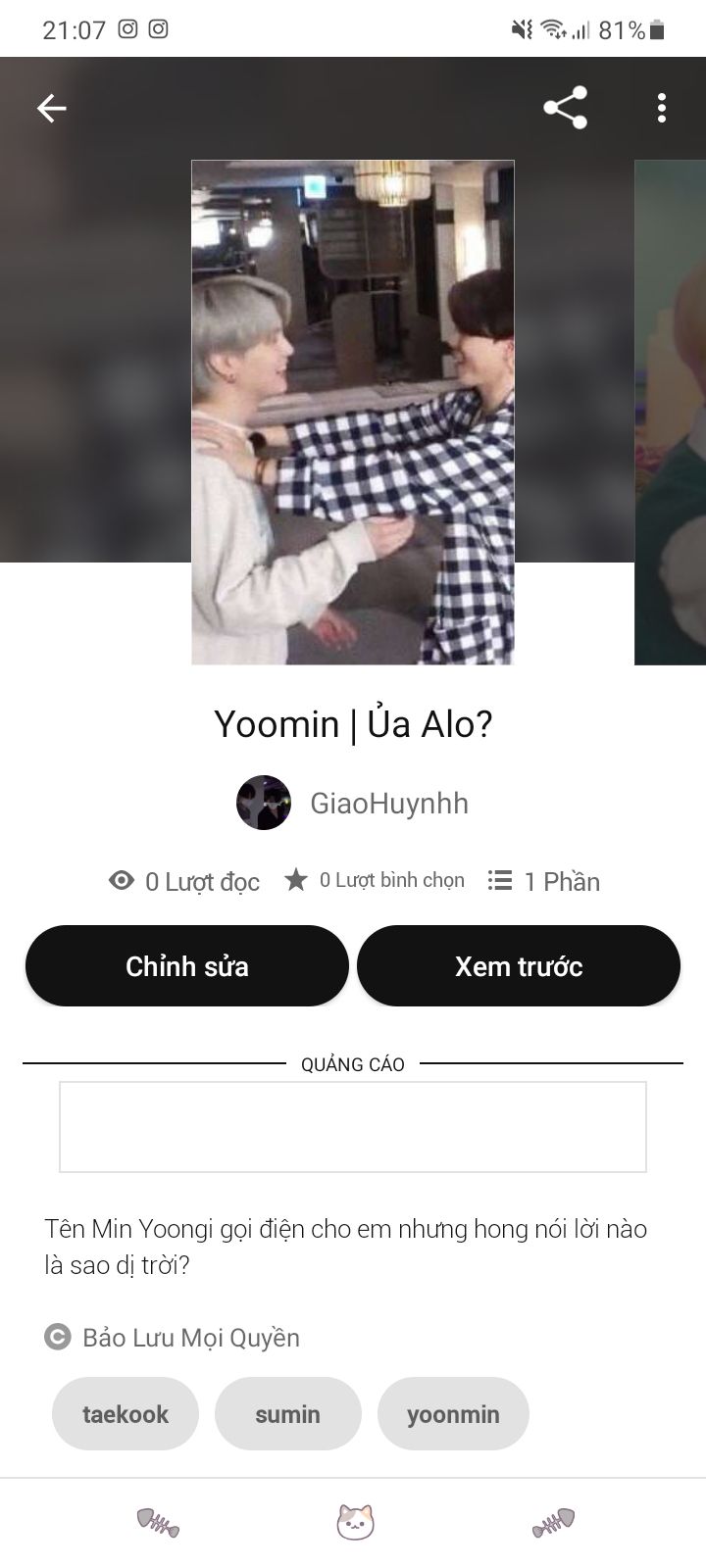This screenshot has height=1568, width=706.
Task: Open the Yoomin story cover image
Action: click(353, 412)
